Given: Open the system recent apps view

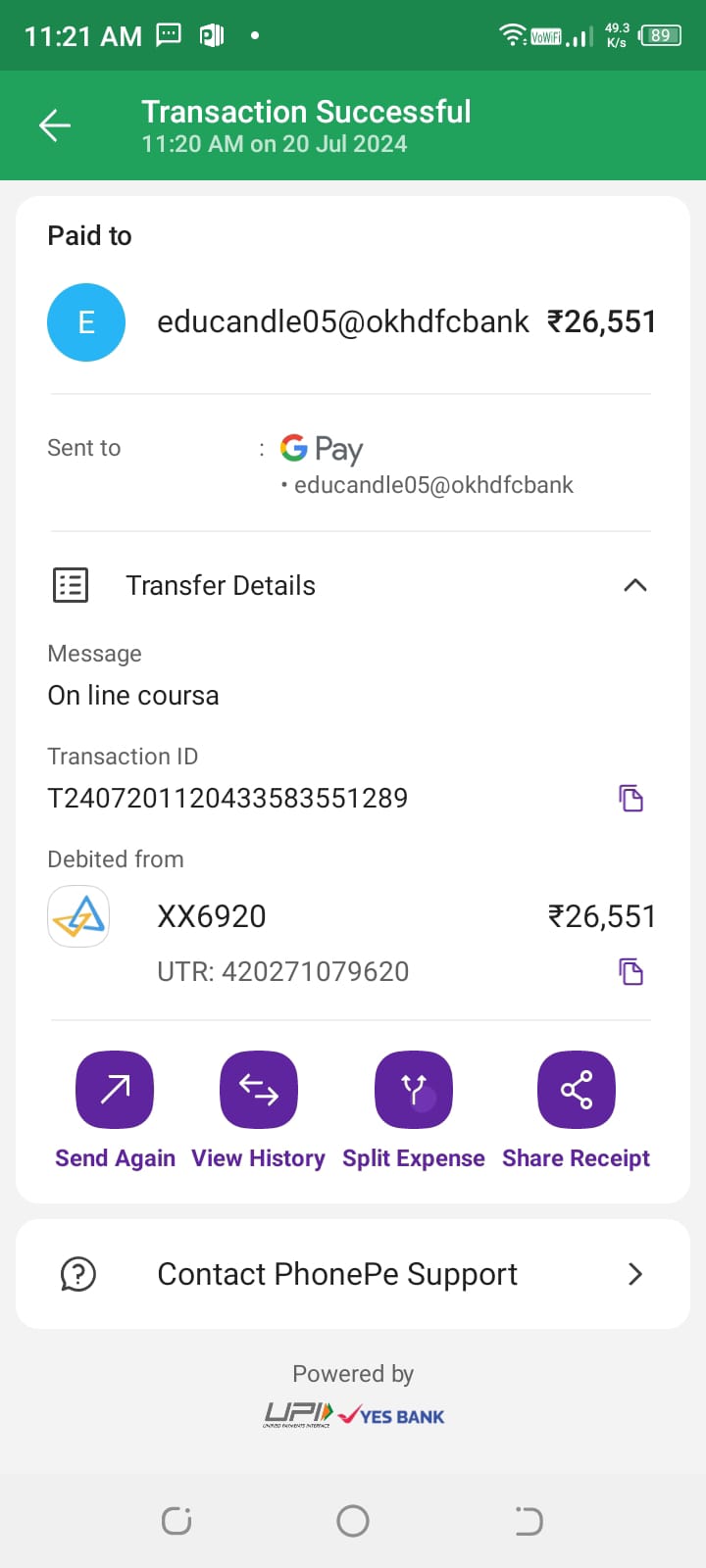Looking at the screenshot, I should (x=176, y=1521).
